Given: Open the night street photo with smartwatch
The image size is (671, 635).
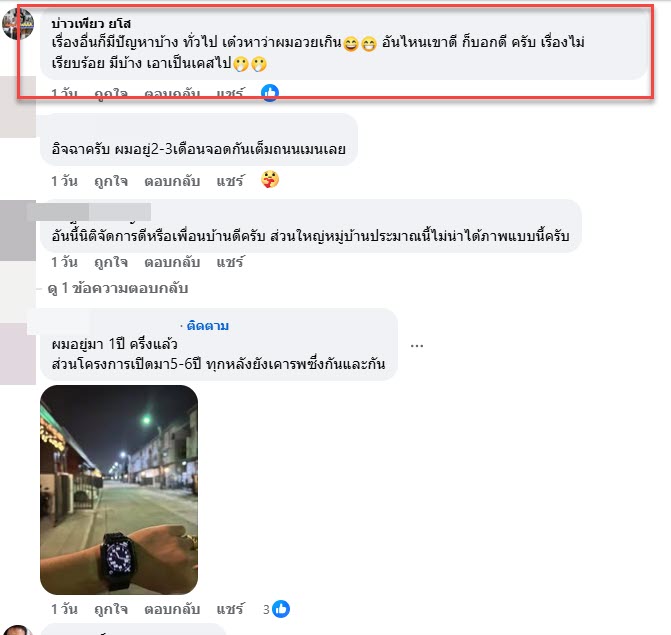Looking at the screenshot, I should pos(118,490).
